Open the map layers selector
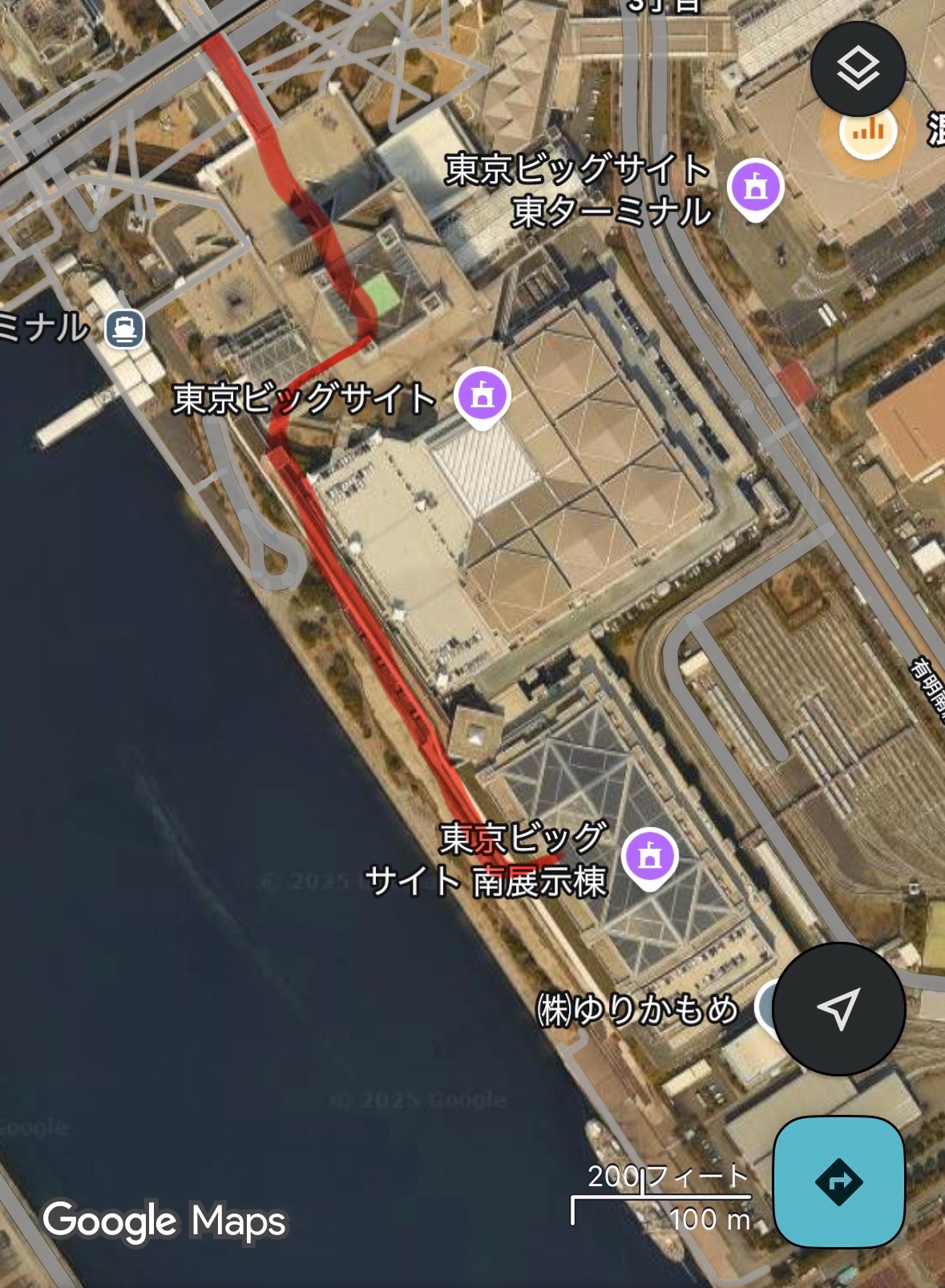945x1288 pixels. (858, 70)
